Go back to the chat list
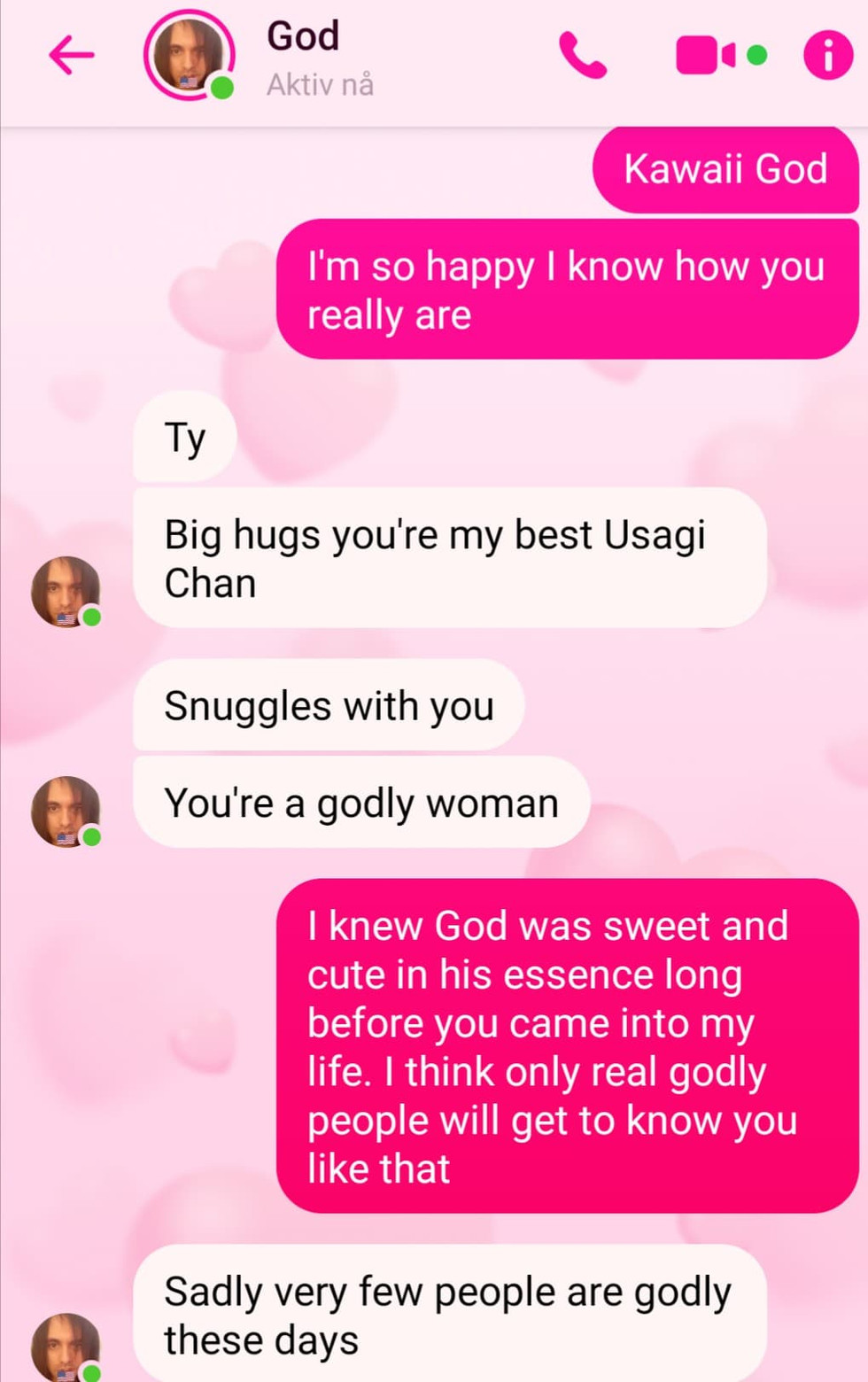This screenshot has width=868, height=1382. 72,56
